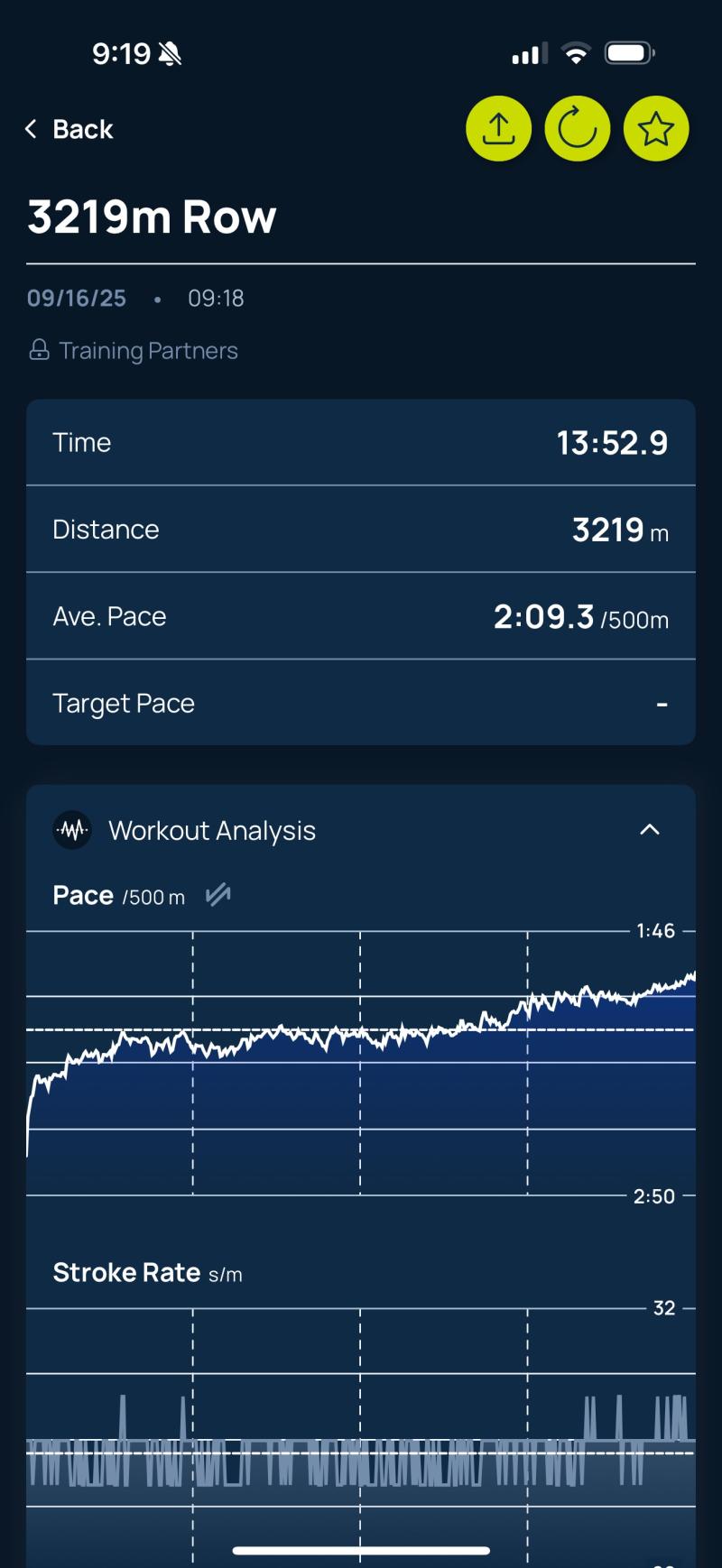Open Training Partners privacy setting
Screen dimensions: 722x1568
click(134, 350)
